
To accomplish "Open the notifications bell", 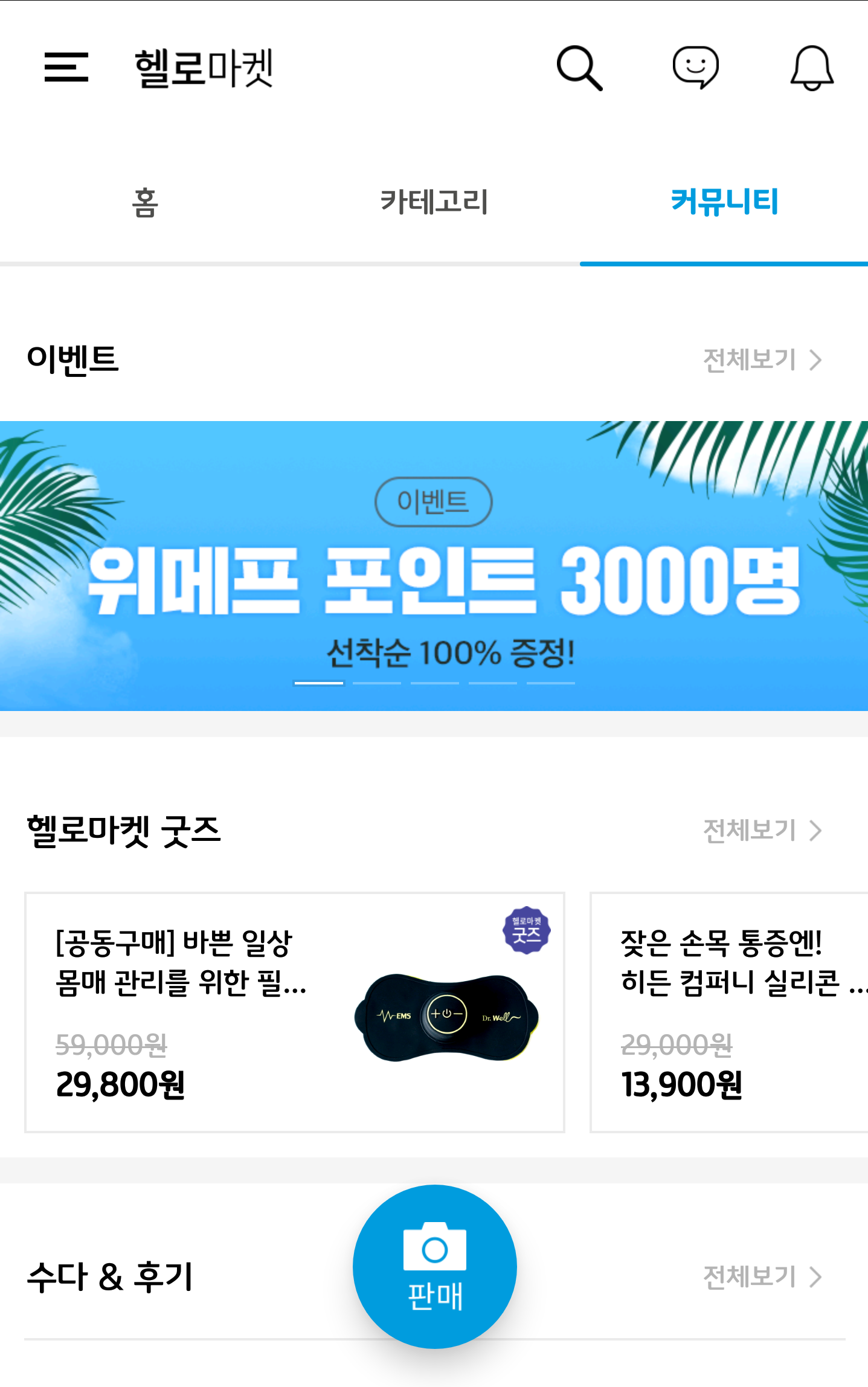I will [812, 68].
